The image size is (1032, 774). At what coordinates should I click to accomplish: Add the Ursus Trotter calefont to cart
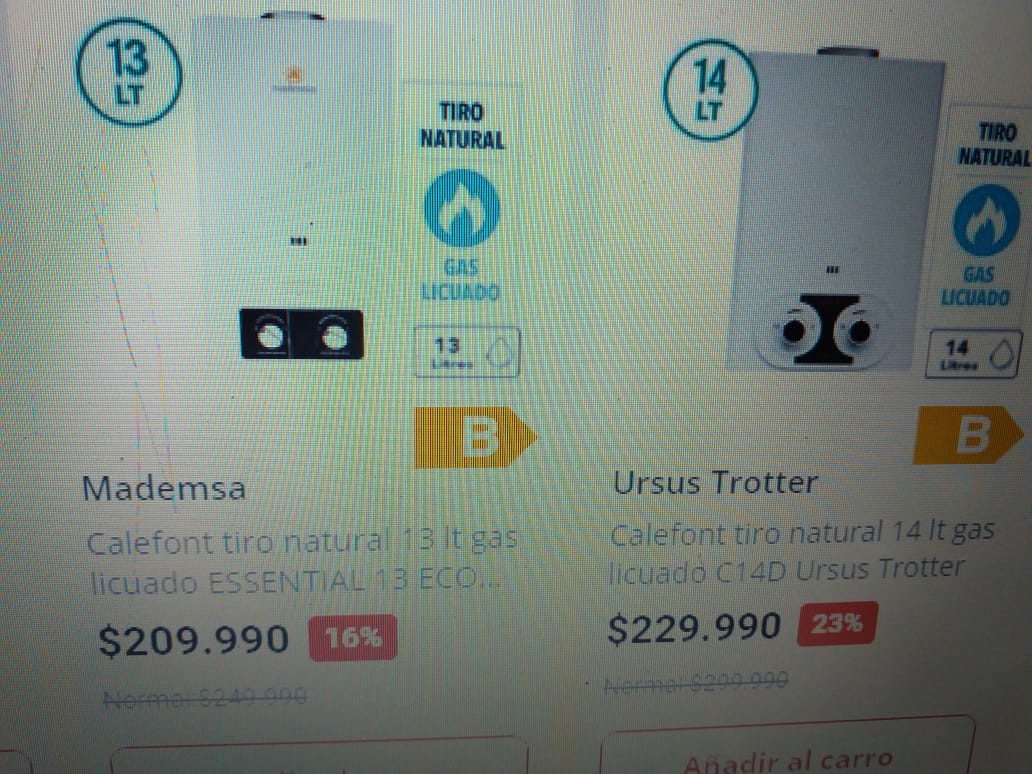(x=788, y=757)
